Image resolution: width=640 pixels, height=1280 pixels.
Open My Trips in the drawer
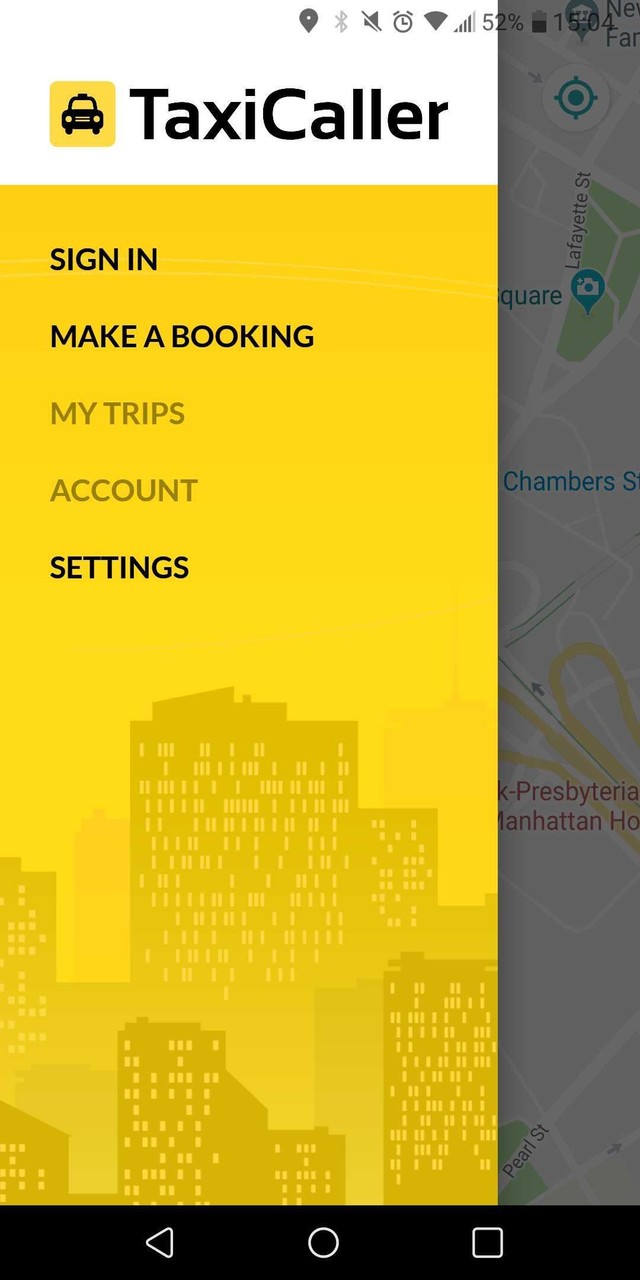point(118,414)
